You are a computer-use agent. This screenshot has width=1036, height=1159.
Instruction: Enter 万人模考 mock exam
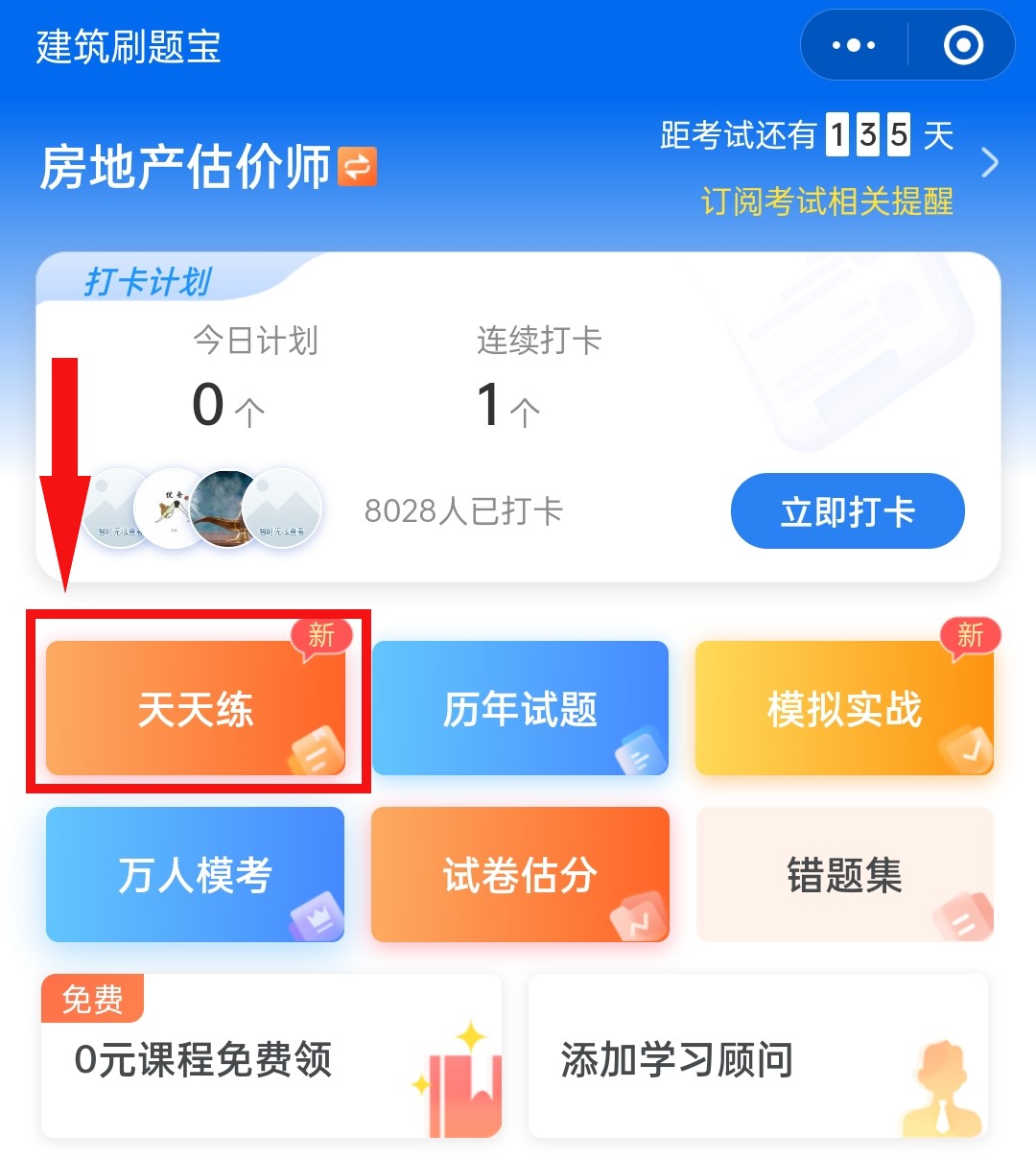pyautogui.click(x=196, y=874)
